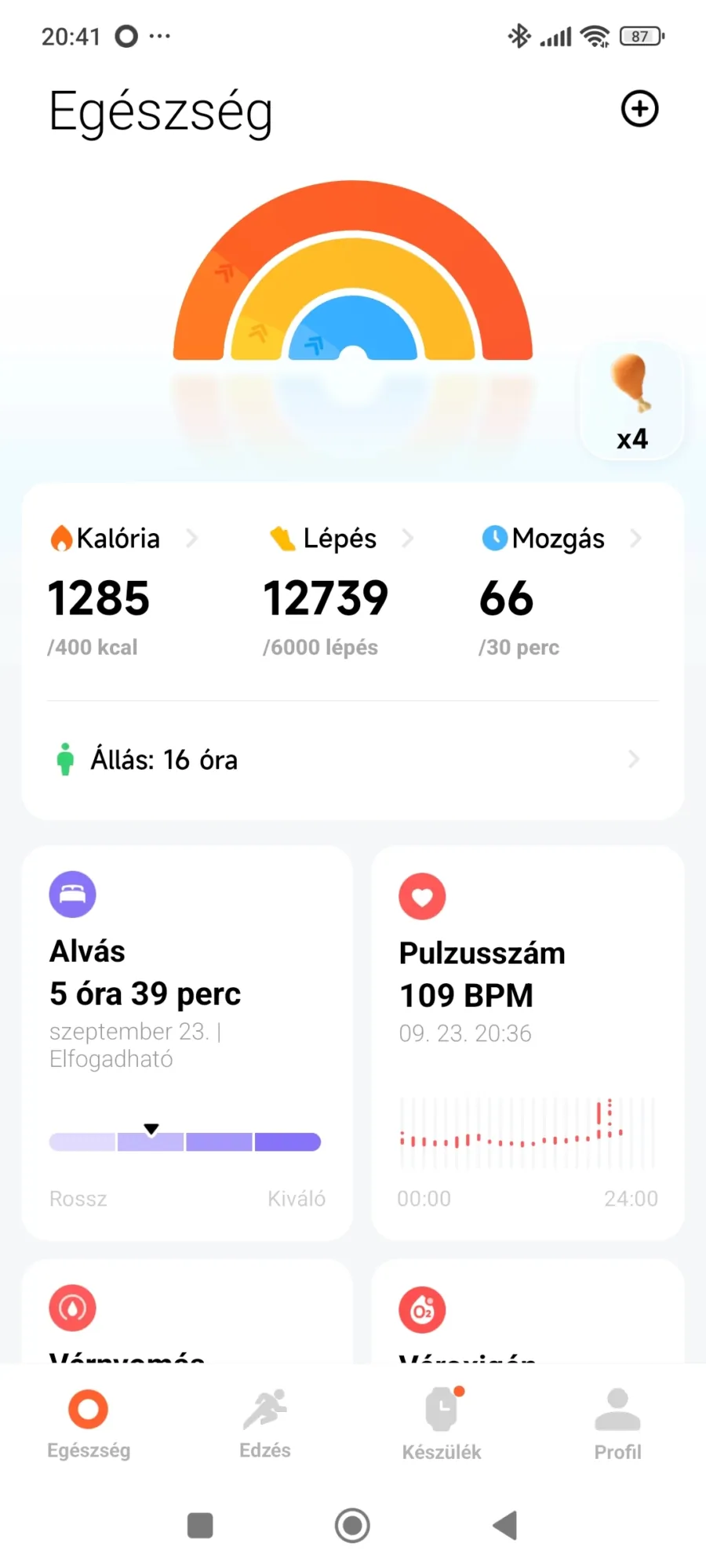
Task: Open the Alvás sleep card
Action: tap(187, 1042)
